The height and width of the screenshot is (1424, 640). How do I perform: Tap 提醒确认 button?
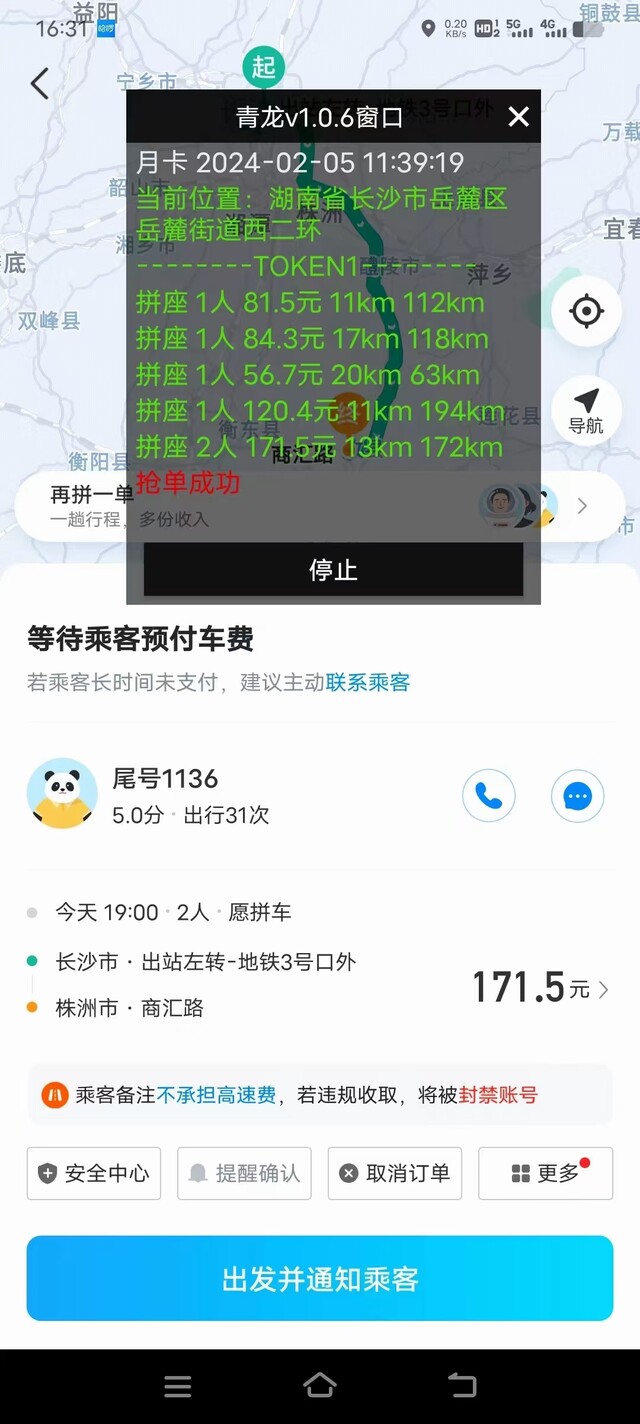[244, 1173]
